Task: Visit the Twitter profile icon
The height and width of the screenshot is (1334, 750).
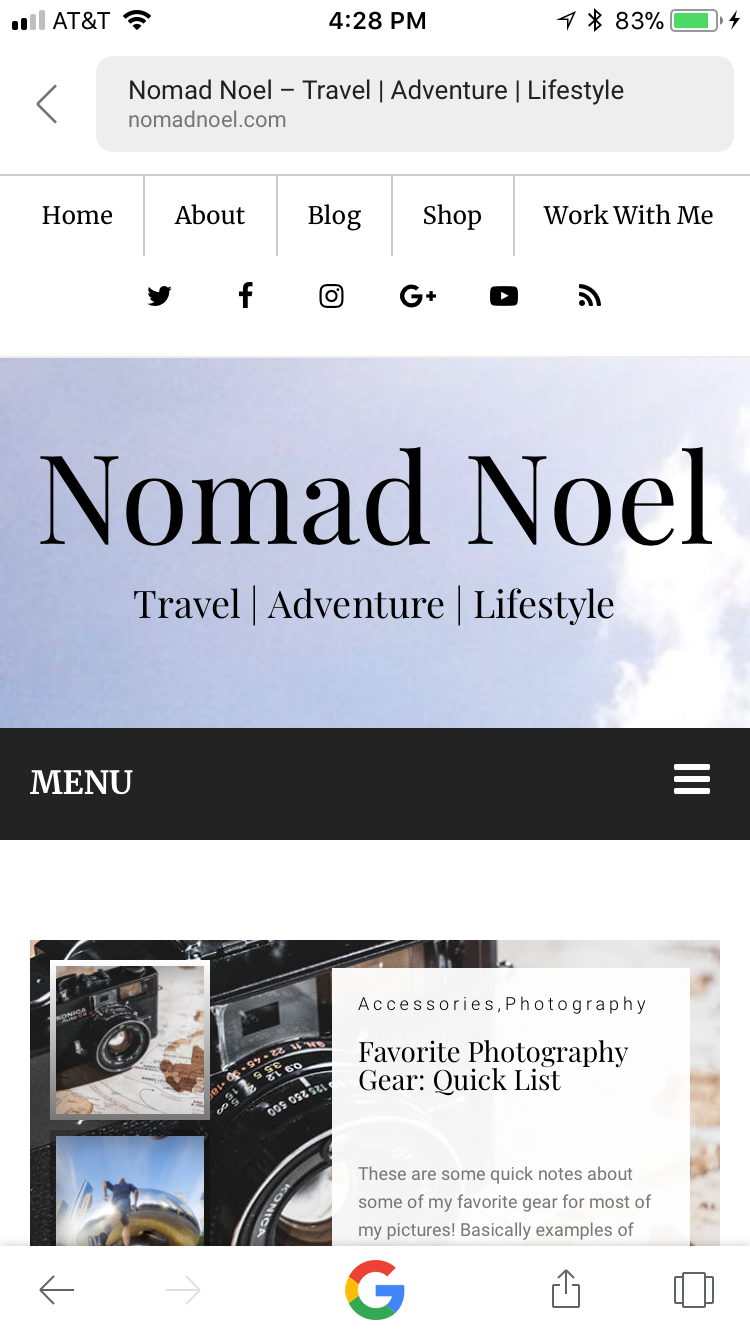Action: tap(159, 296)
